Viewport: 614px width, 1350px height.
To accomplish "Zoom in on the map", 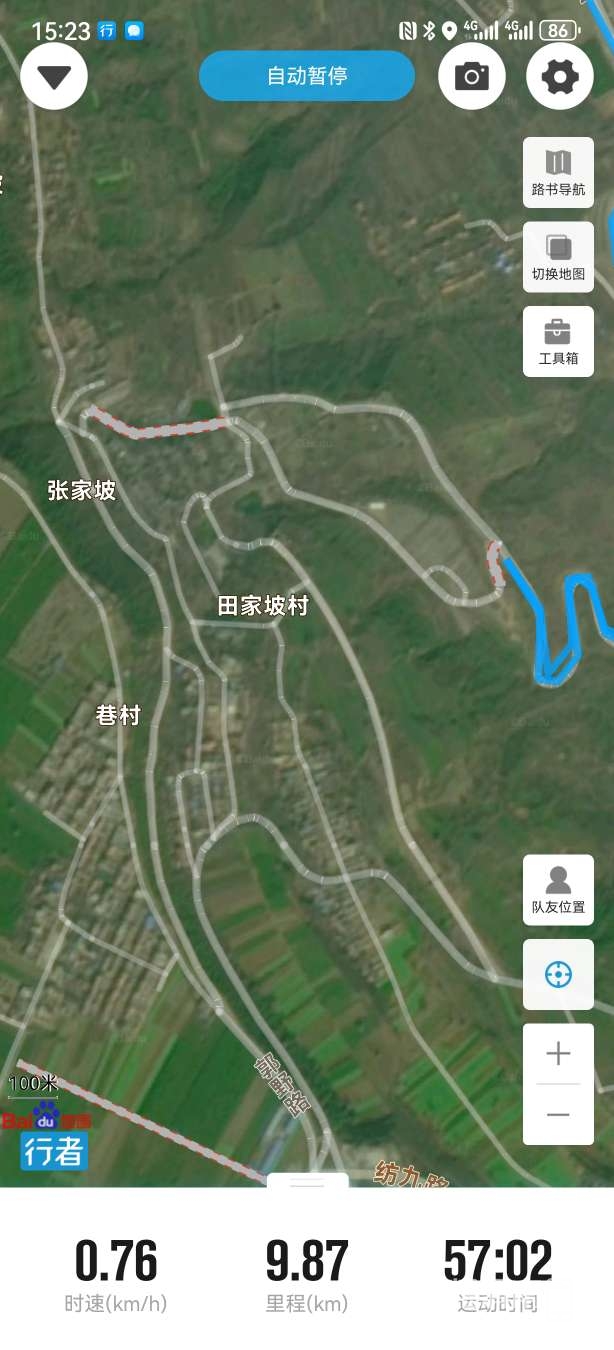I will pos(558,1053).
